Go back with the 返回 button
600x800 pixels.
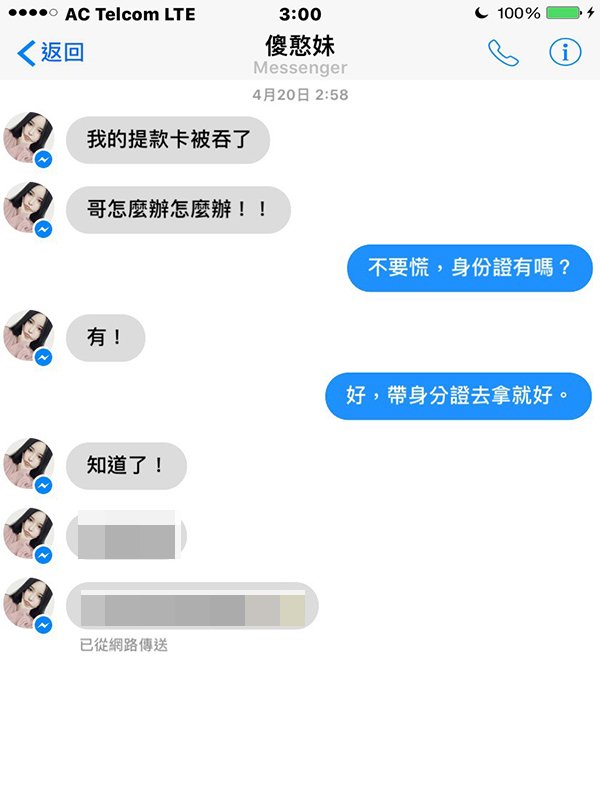(x=51, y=52)
